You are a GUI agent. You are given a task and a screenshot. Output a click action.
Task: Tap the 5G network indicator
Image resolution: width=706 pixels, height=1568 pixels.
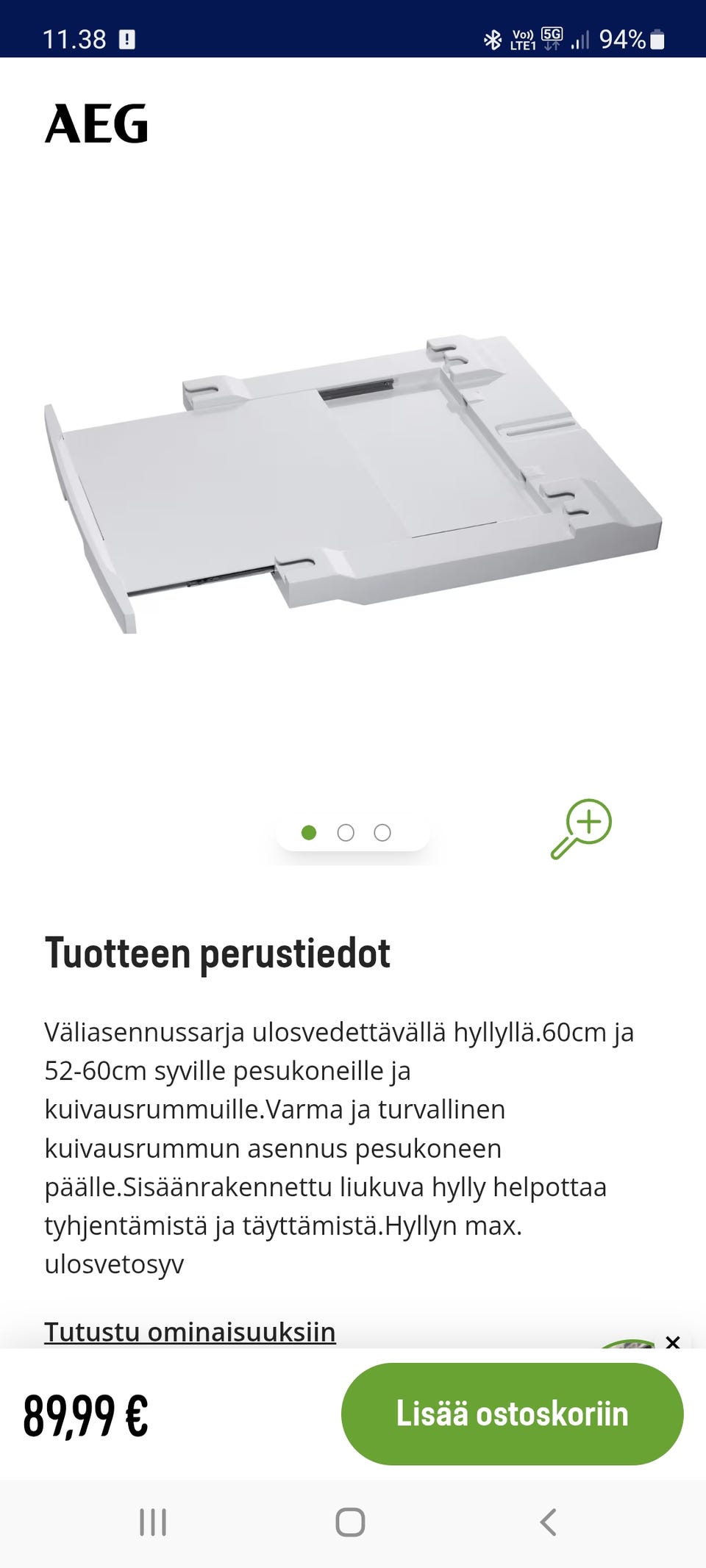552,33
